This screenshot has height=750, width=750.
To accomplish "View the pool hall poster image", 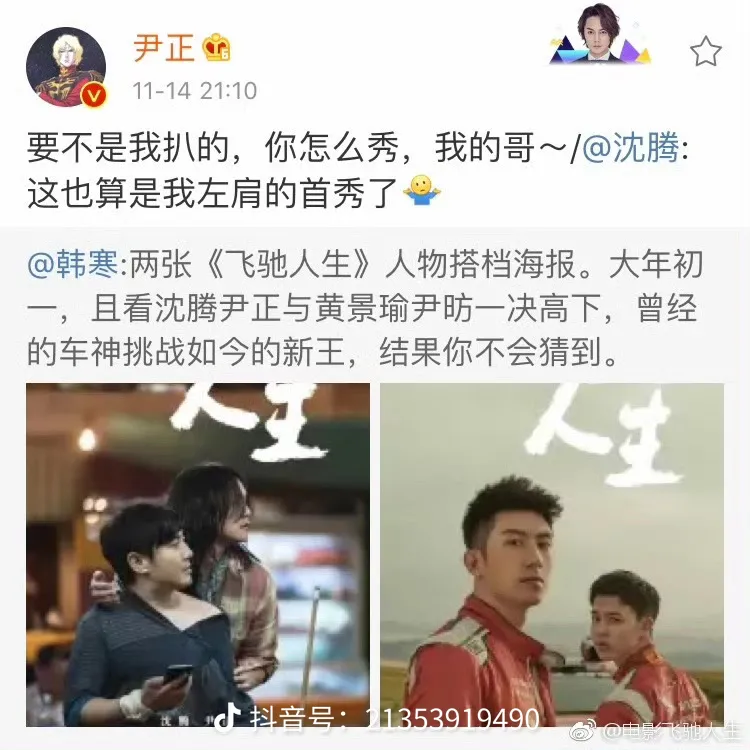I will click(x=197, y=554).
